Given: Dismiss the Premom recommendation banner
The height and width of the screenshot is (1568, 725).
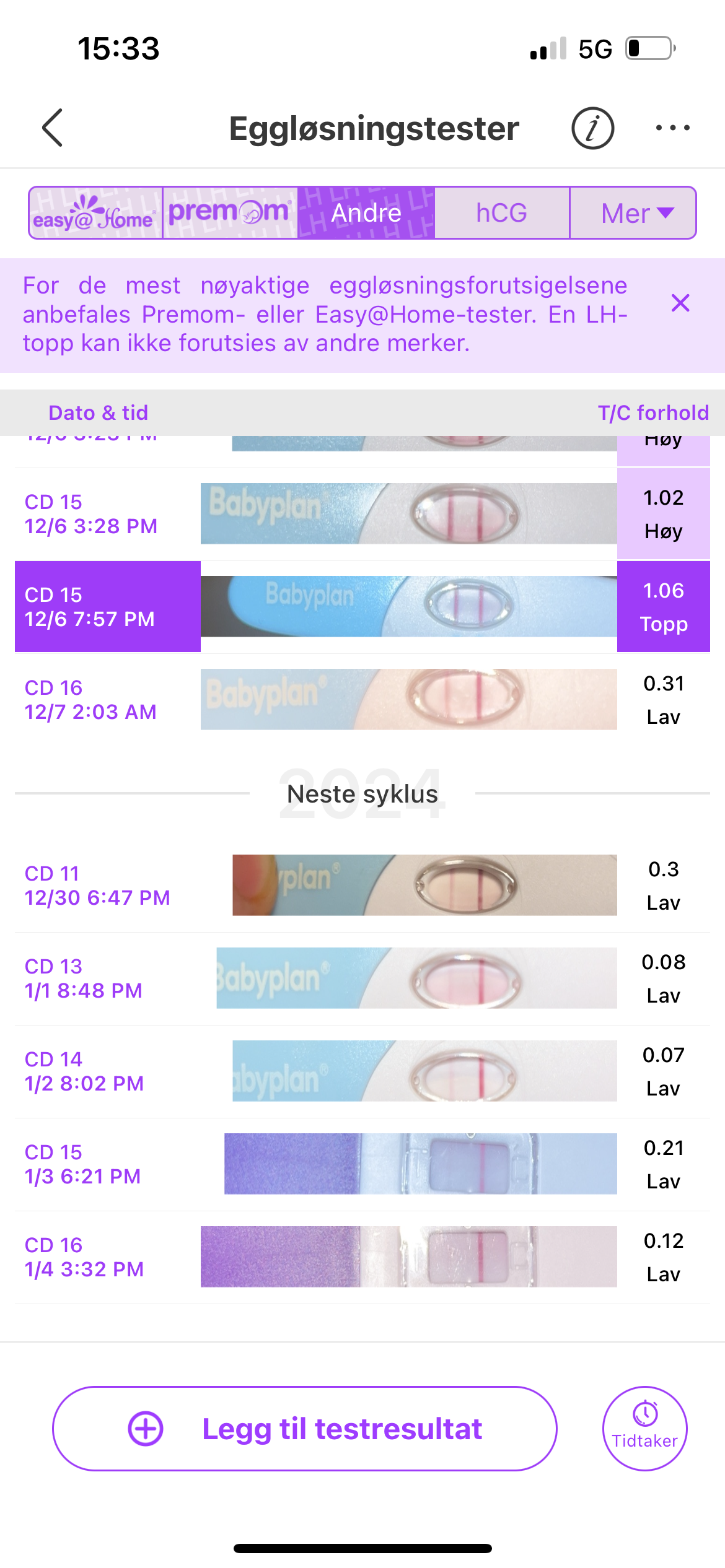Looking at the screenshot, I should pyautogui.click(x=680, y=303).
